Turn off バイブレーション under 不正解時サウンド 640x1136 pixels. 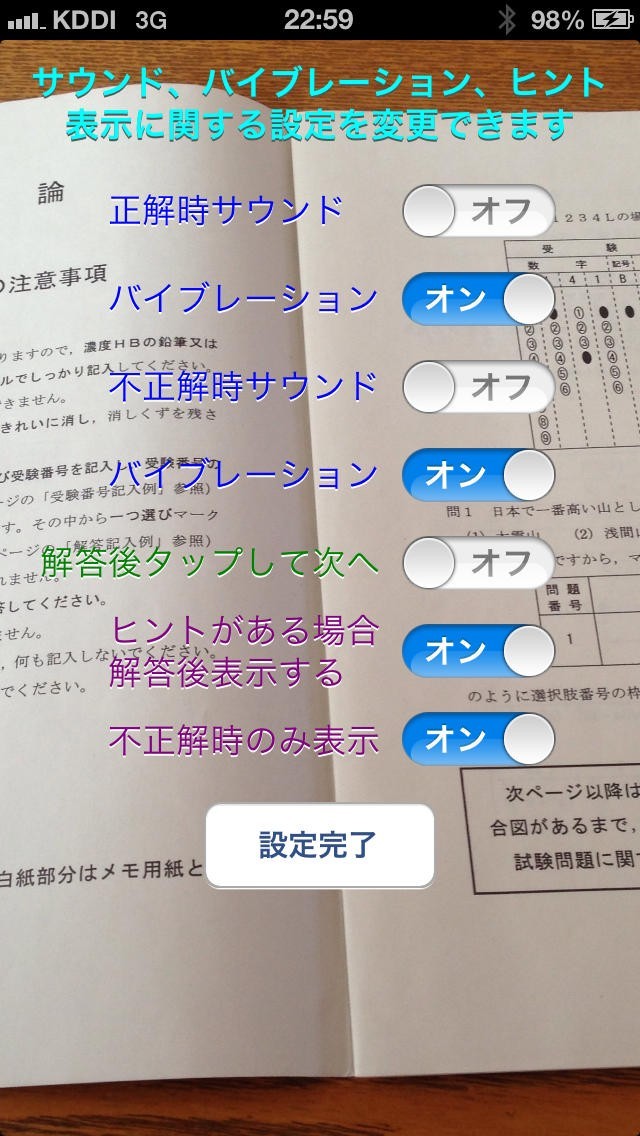point(478,475)
